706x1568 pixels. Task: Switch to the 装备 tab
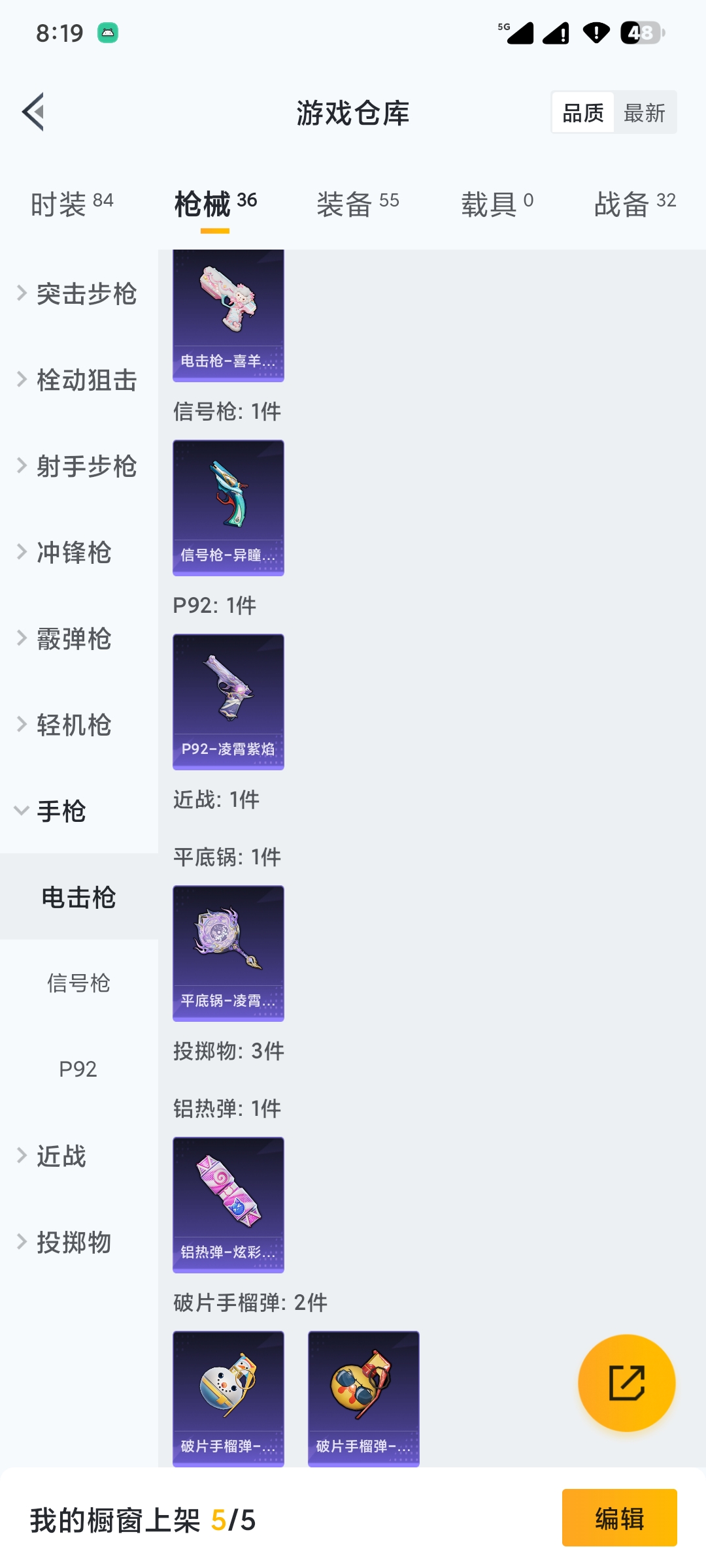[358, 204]
